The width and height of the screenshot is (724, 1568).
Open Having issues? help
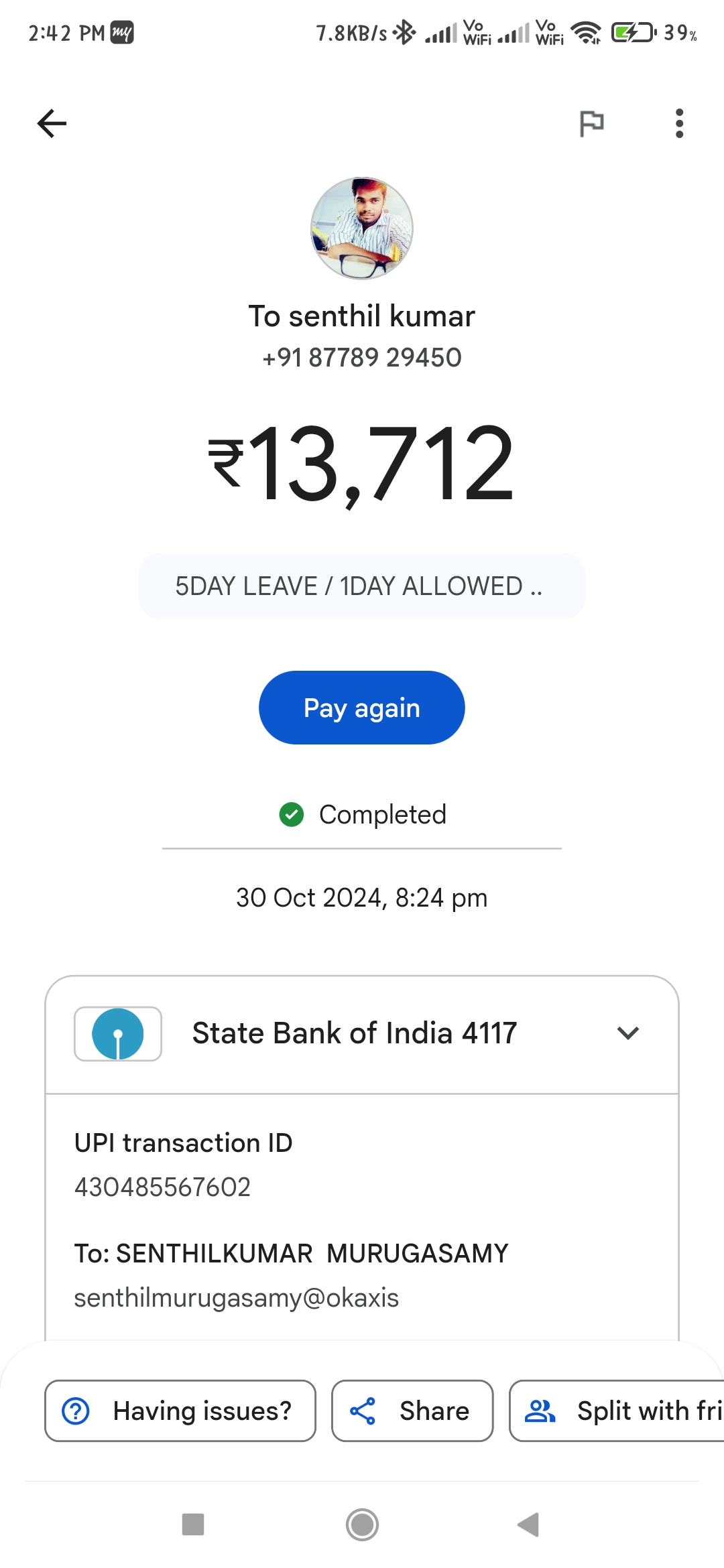(180, 1411)
